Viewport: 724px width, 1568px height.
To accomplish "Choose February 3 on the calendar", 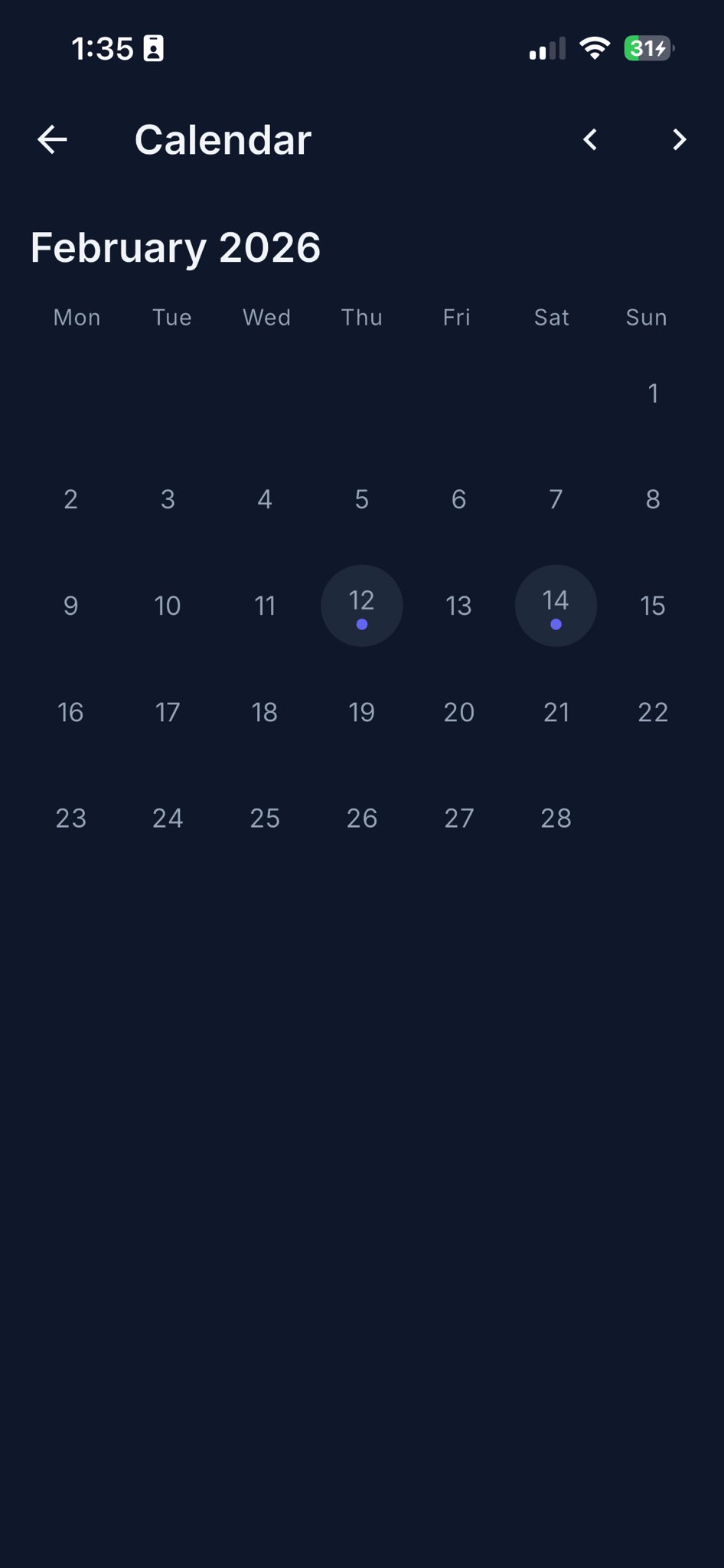I will click(168, 500).
